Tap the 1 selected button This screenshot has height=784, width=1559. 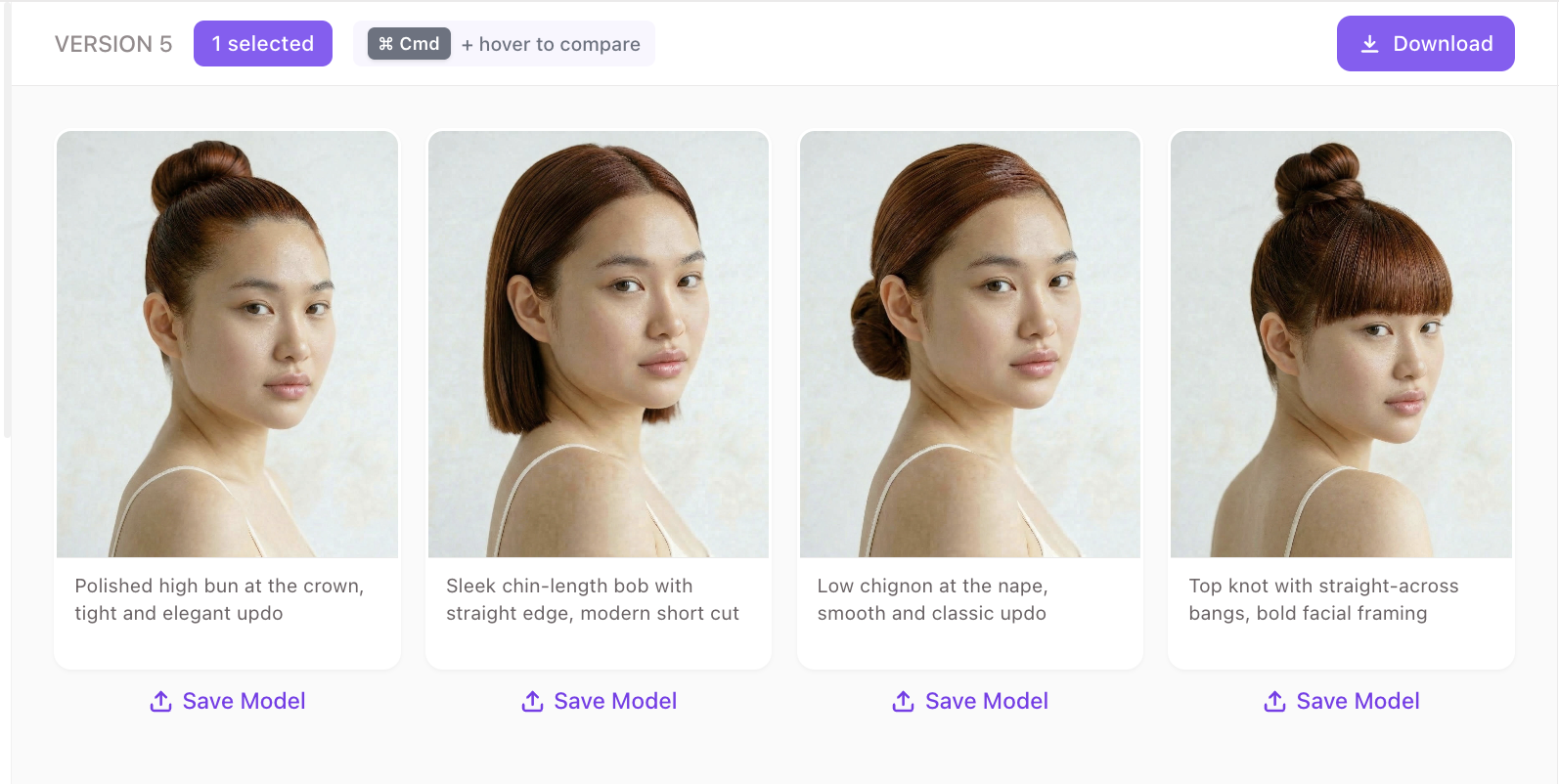pos(262,44)
